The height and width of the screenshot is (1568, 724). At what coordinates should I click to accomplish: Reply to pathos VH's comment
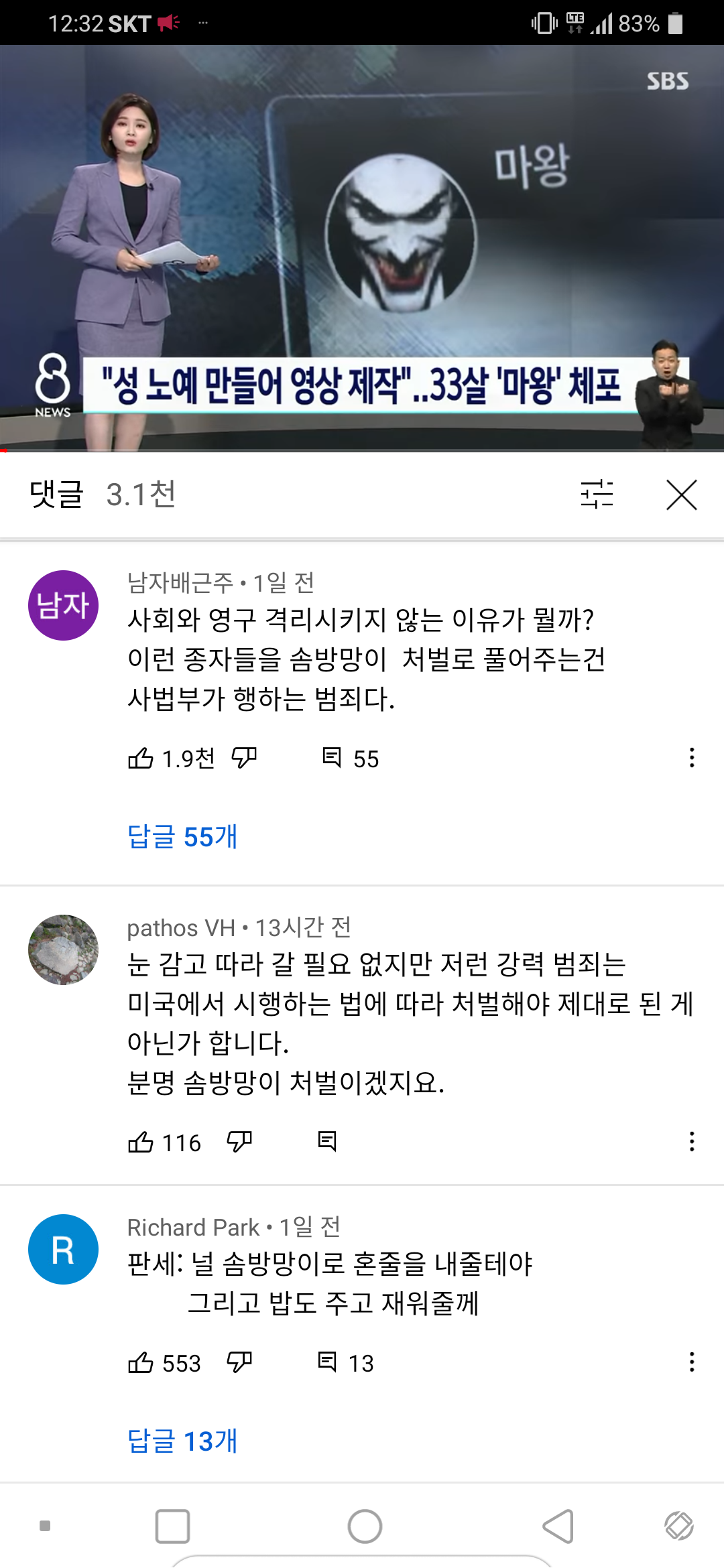[327, 1141]
